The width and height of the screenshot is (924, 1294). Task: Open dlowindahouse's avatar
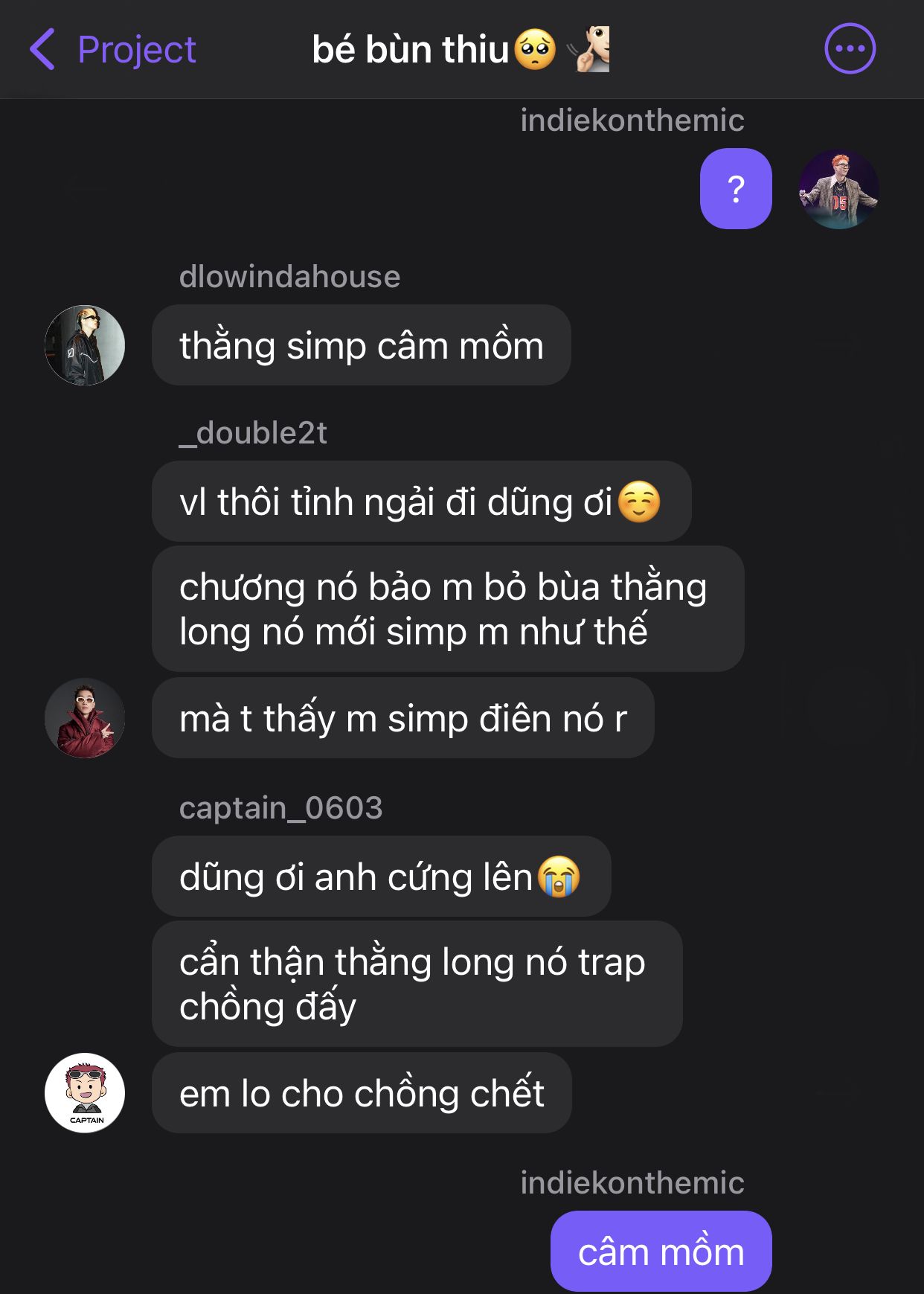click(85, 345)
